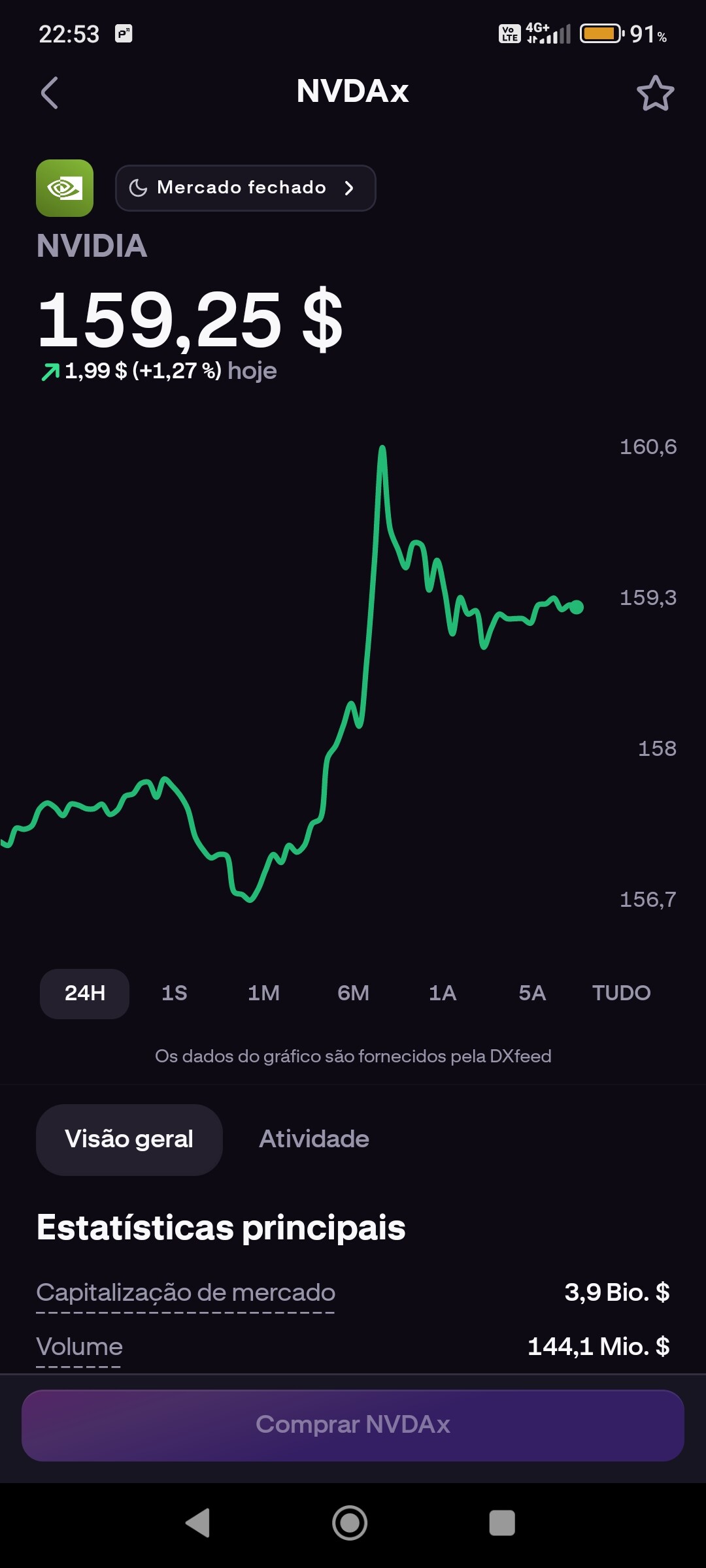This screenshot has height=1568, width=706.
Task: Show the 1M chart range
Action: (263, 993)
